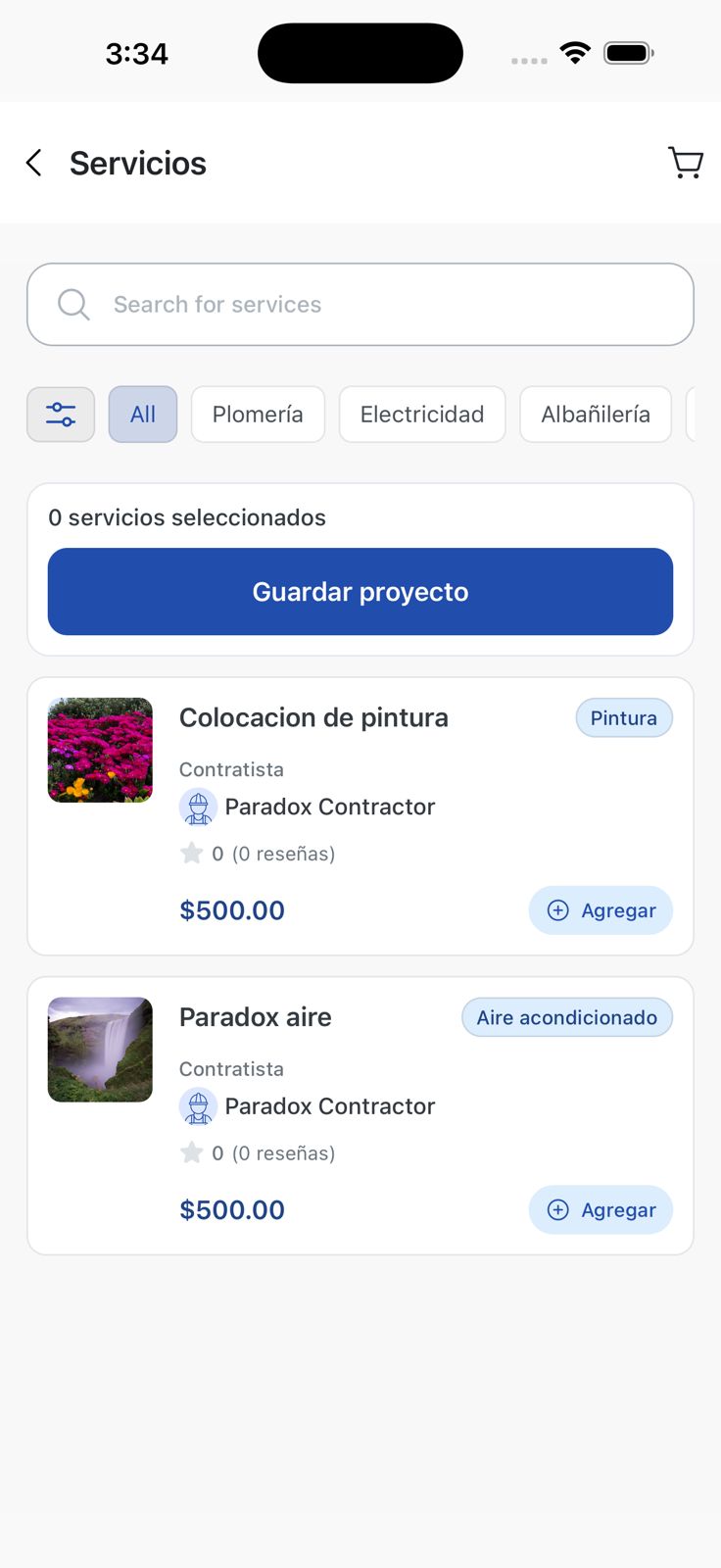Screen dimensions: 721x1568
Task: Click the Search for services input field
Action: coord(360,304)
